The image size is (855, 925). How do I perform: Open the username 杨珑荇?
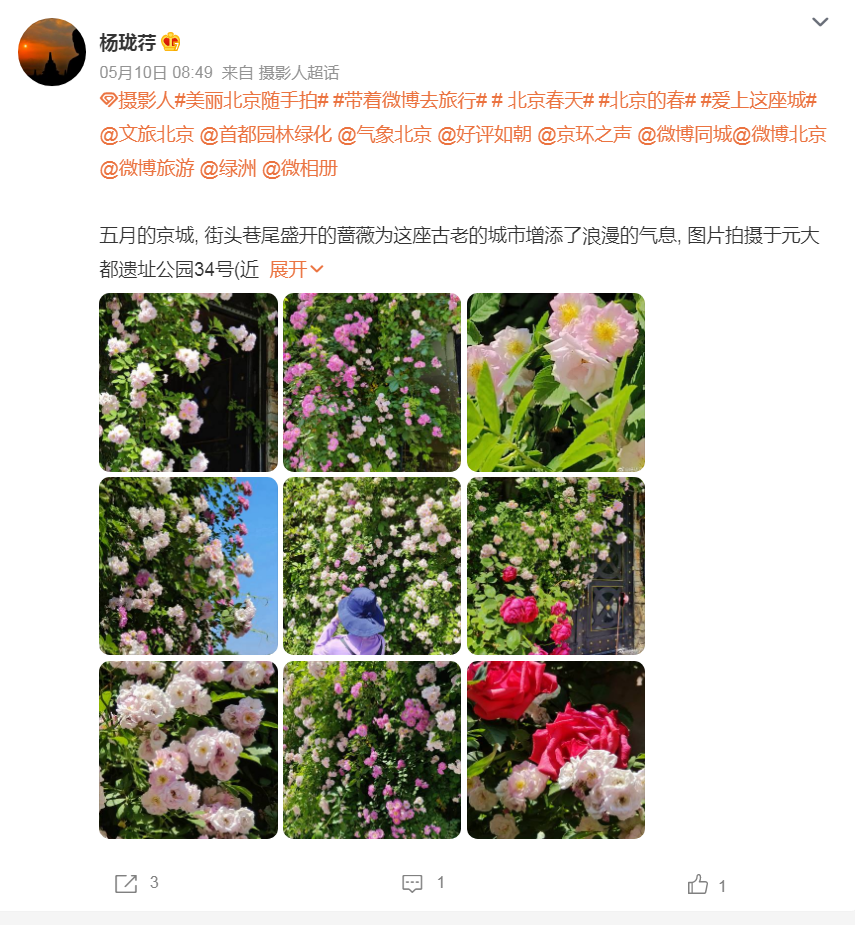pos(128,42)
